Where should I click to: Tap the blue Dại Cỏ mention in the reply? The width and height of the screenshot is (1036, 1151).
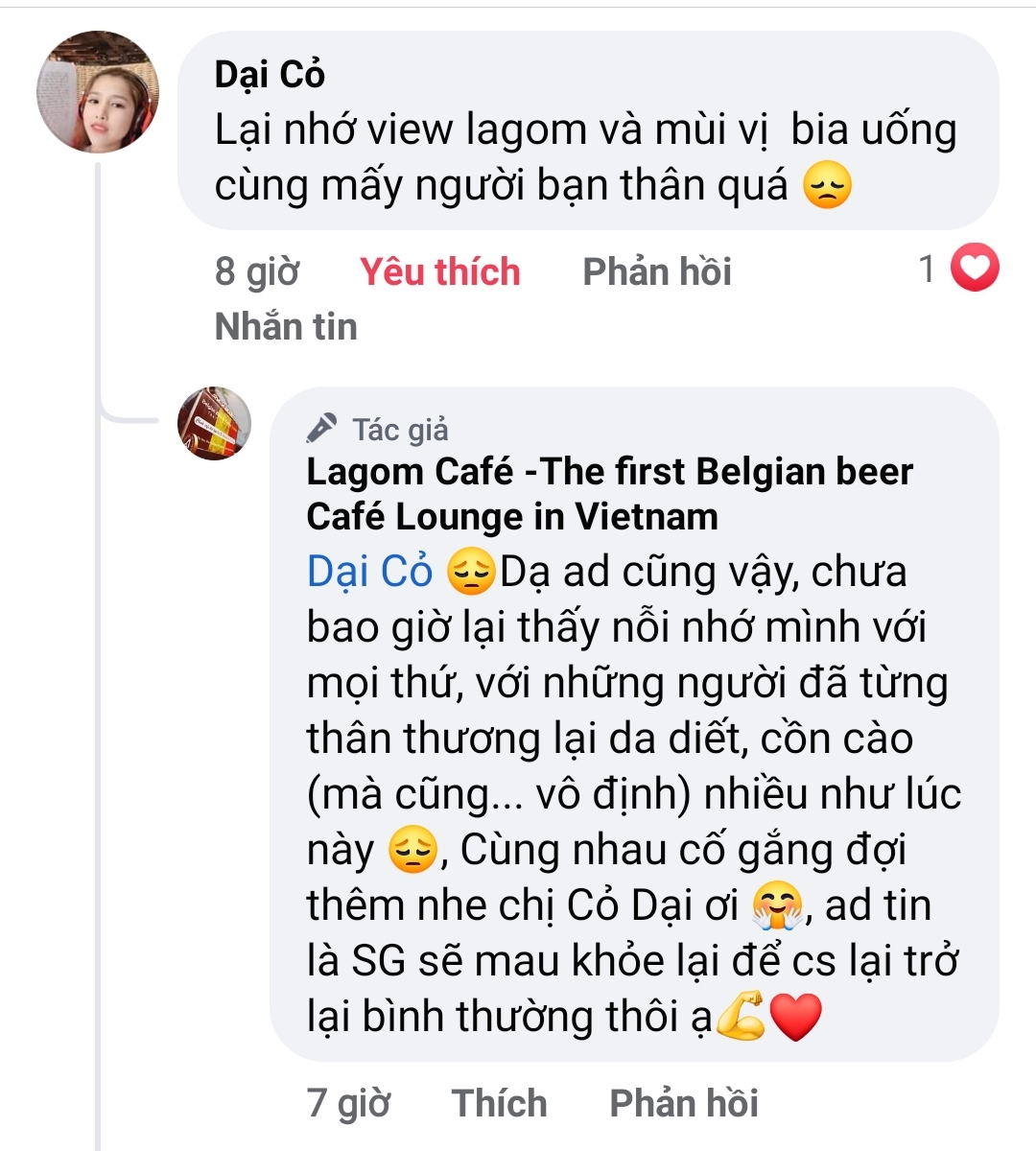tap(369, 572)
